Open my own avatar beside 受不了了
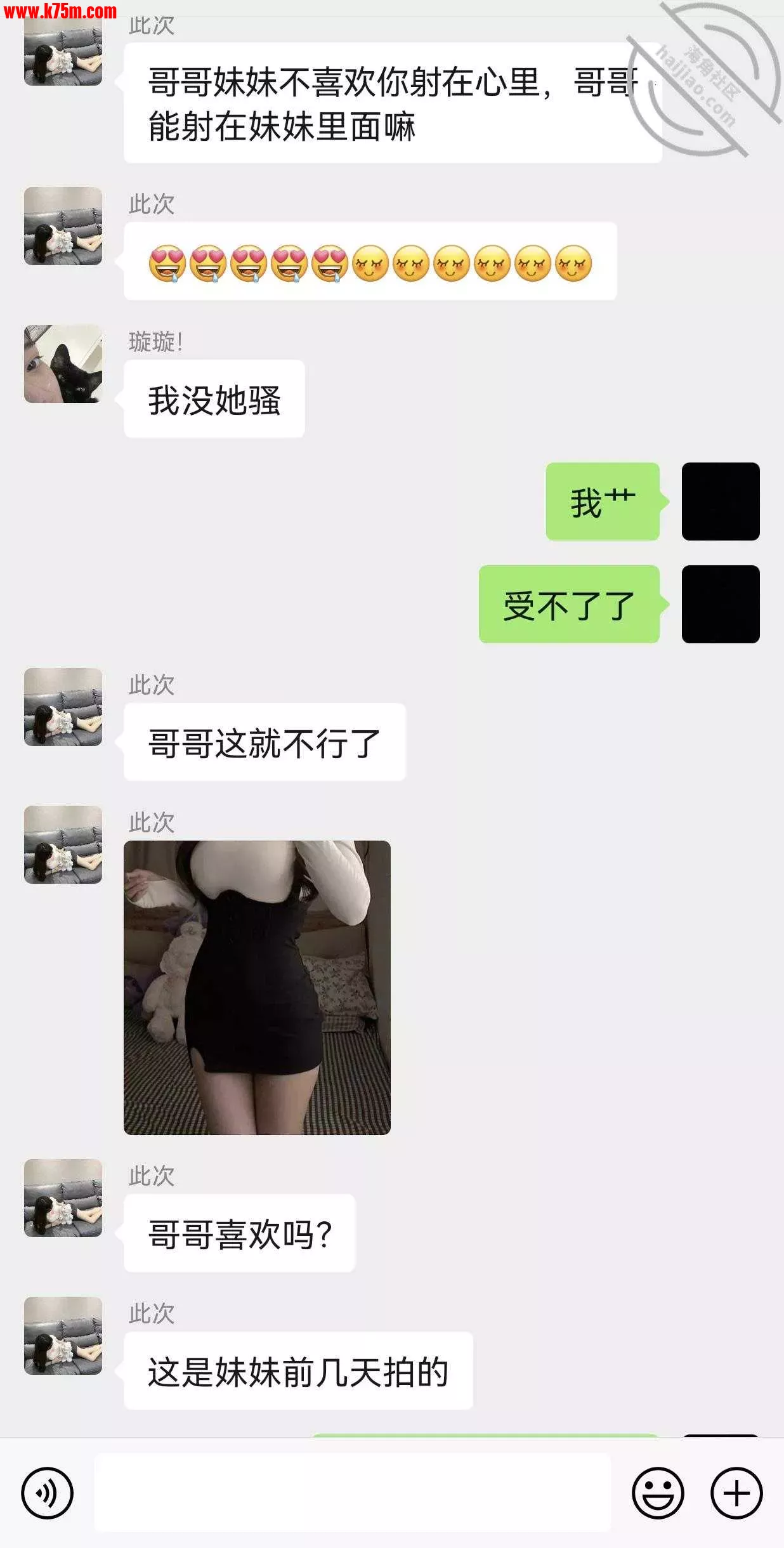The width and height of the screenshot is (784, 1548). [x=721, y=604]
